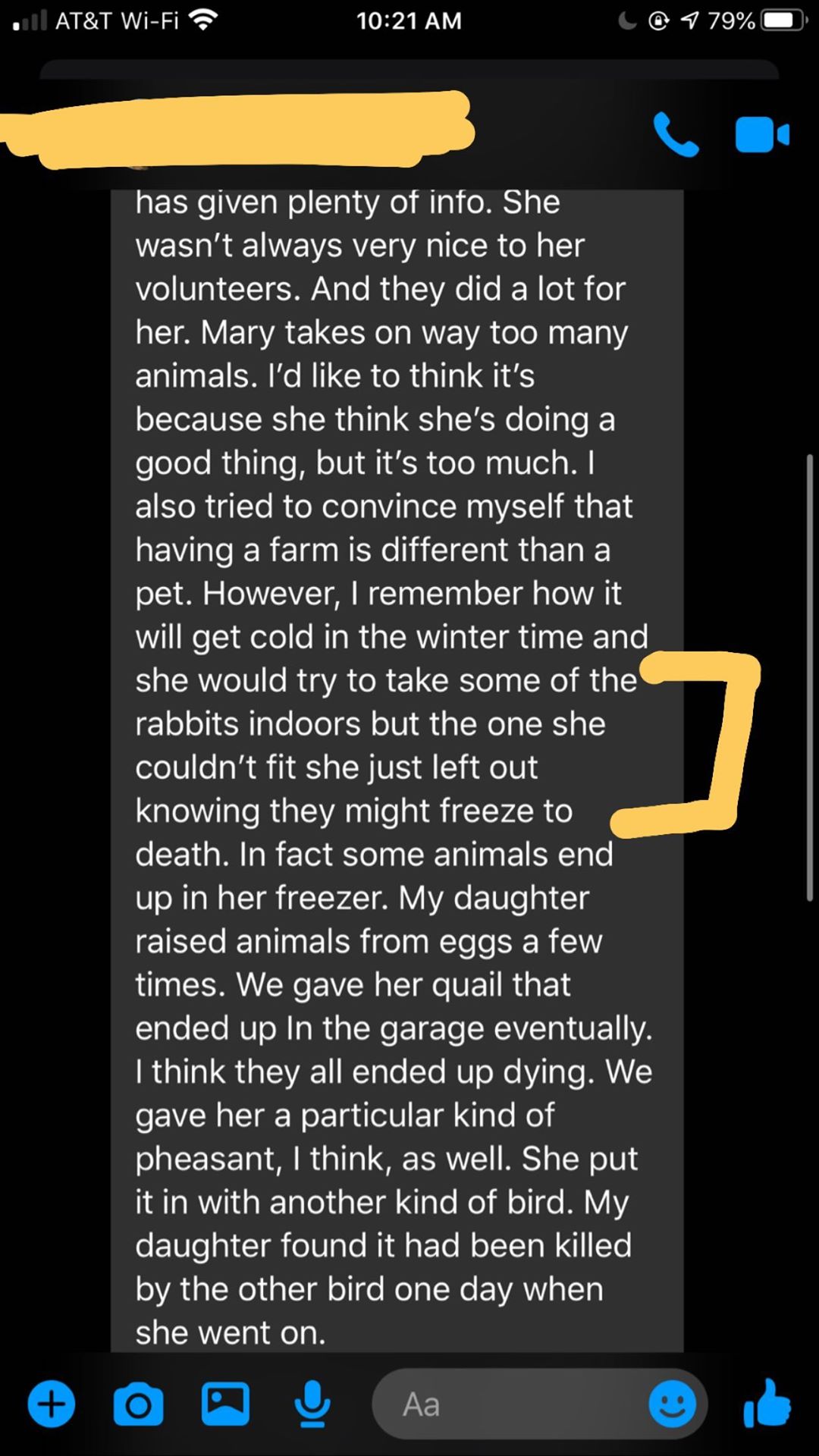Record a voice message with the microphone

pos(312,1404)
